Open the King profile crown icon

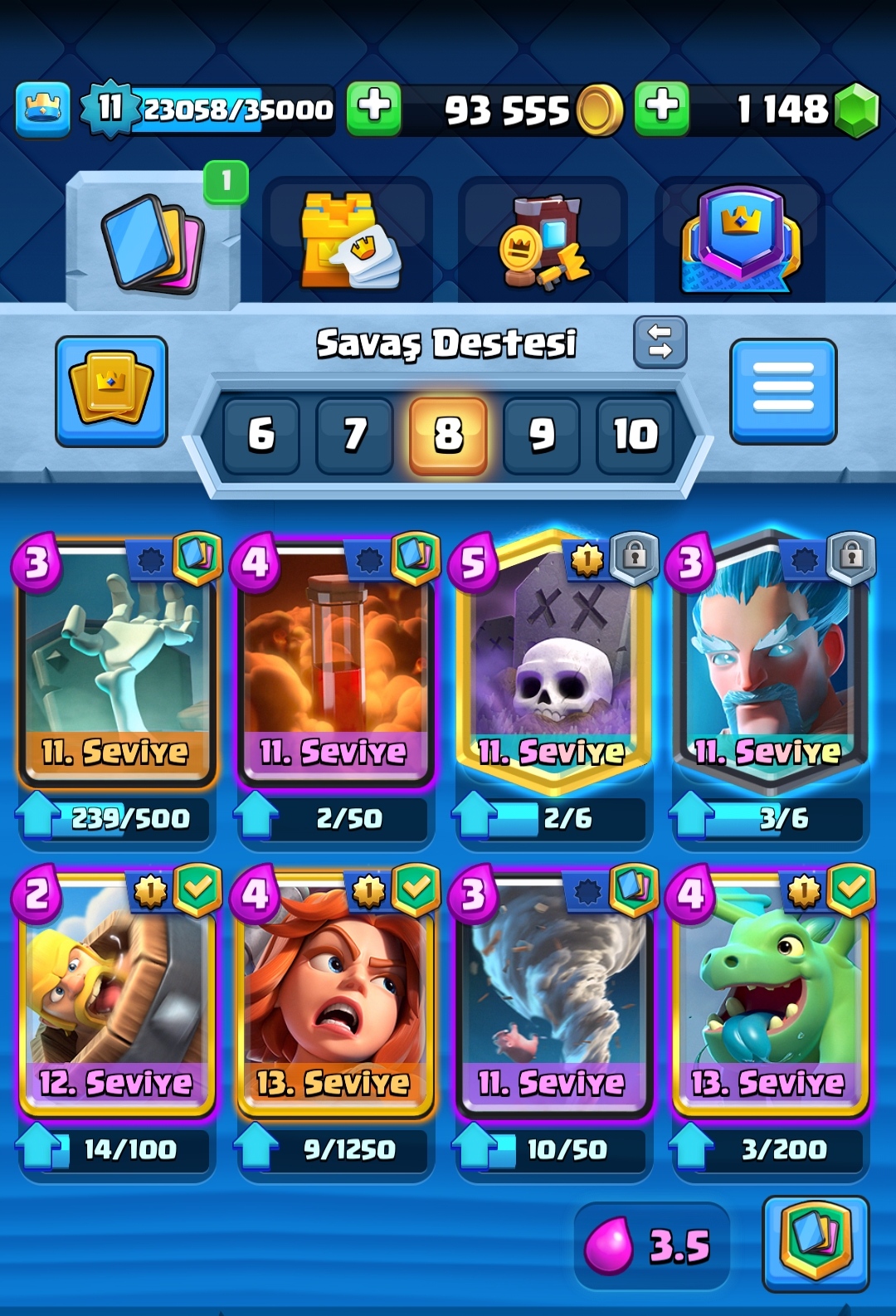click(x=42, y=109)
